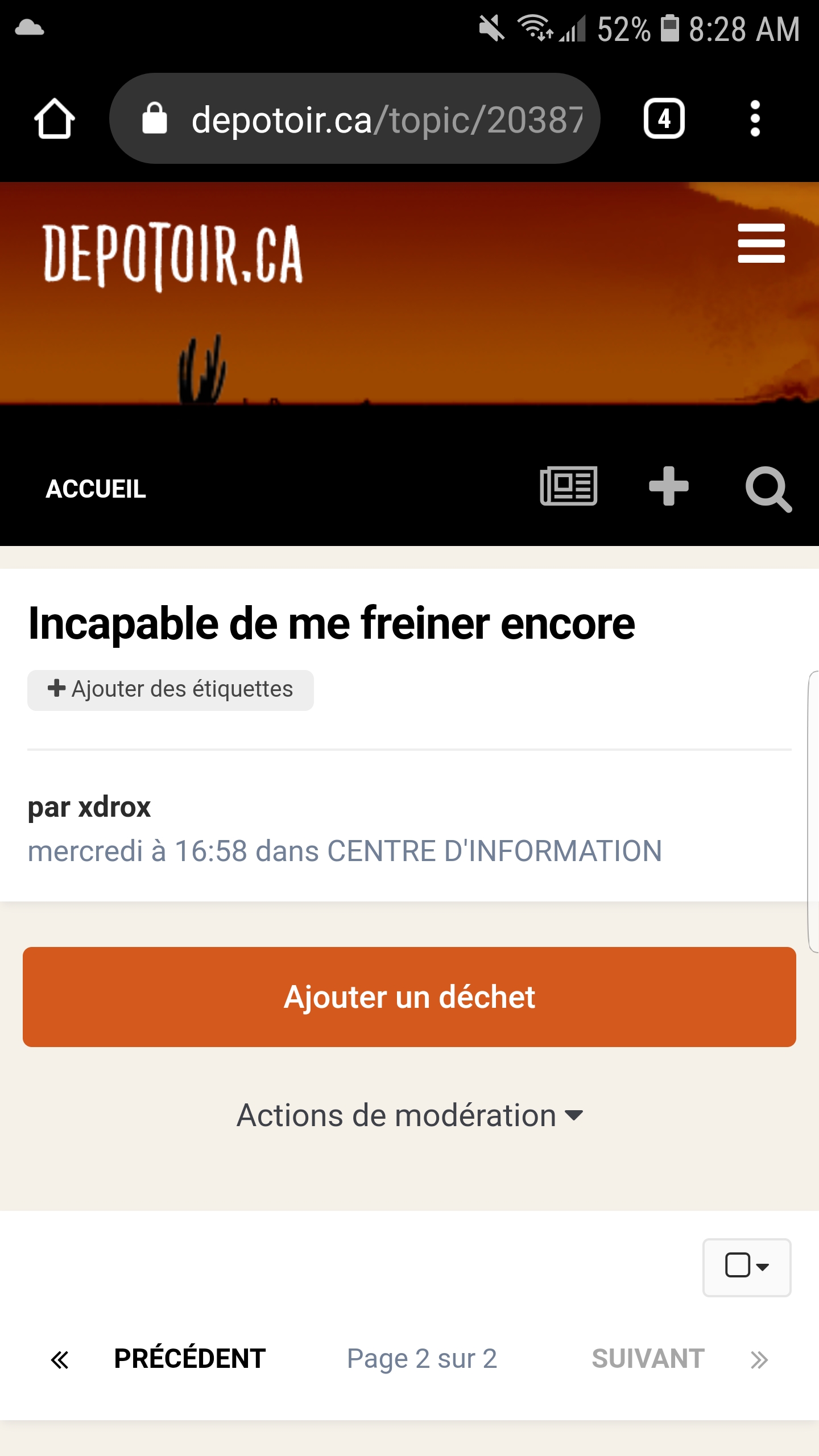Open the site hamburger menu
Viewport: 819px width, 1456px height.
coord(761,243)
